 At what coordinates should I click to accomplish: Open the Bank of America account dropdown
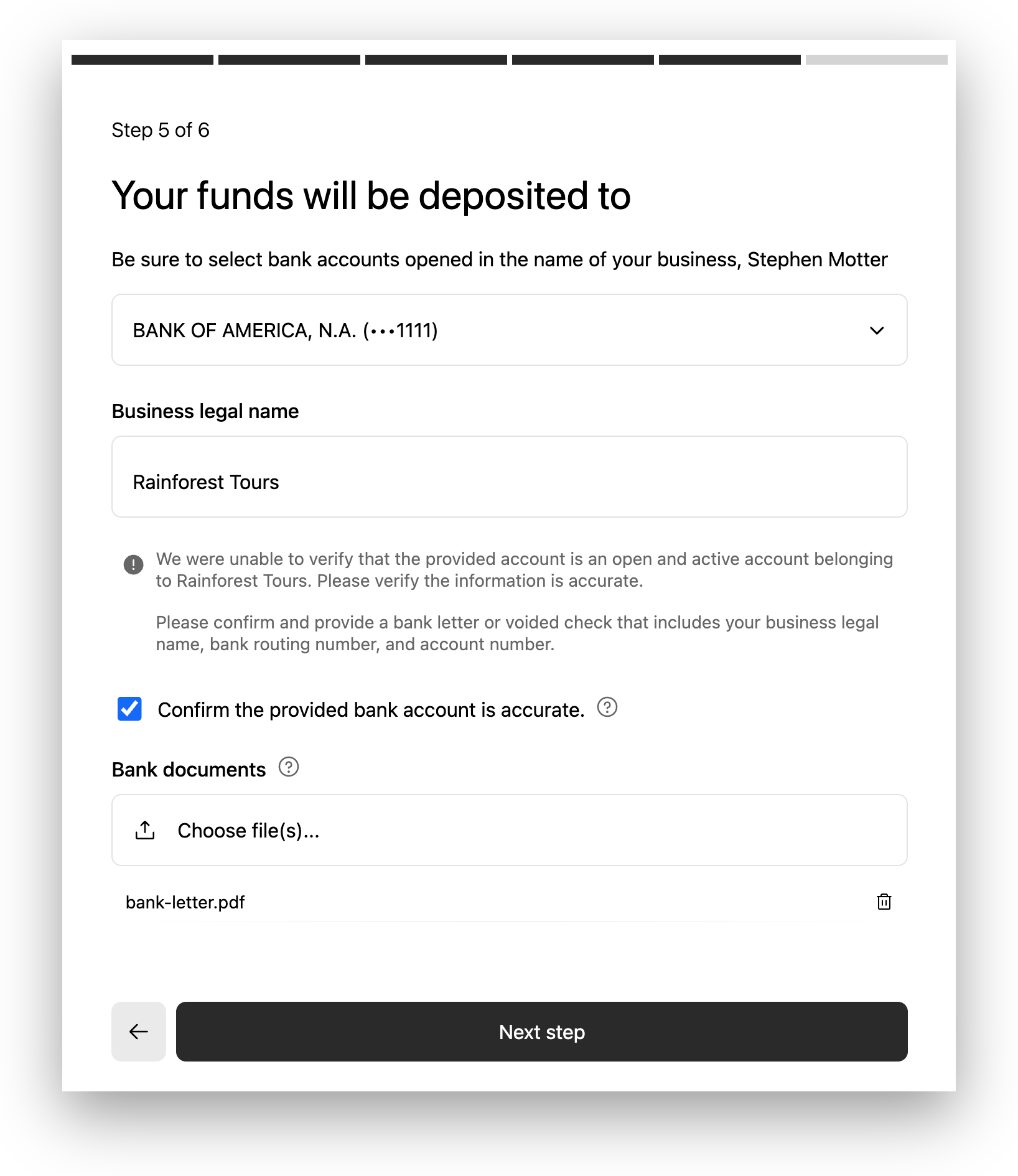(509, 330)
